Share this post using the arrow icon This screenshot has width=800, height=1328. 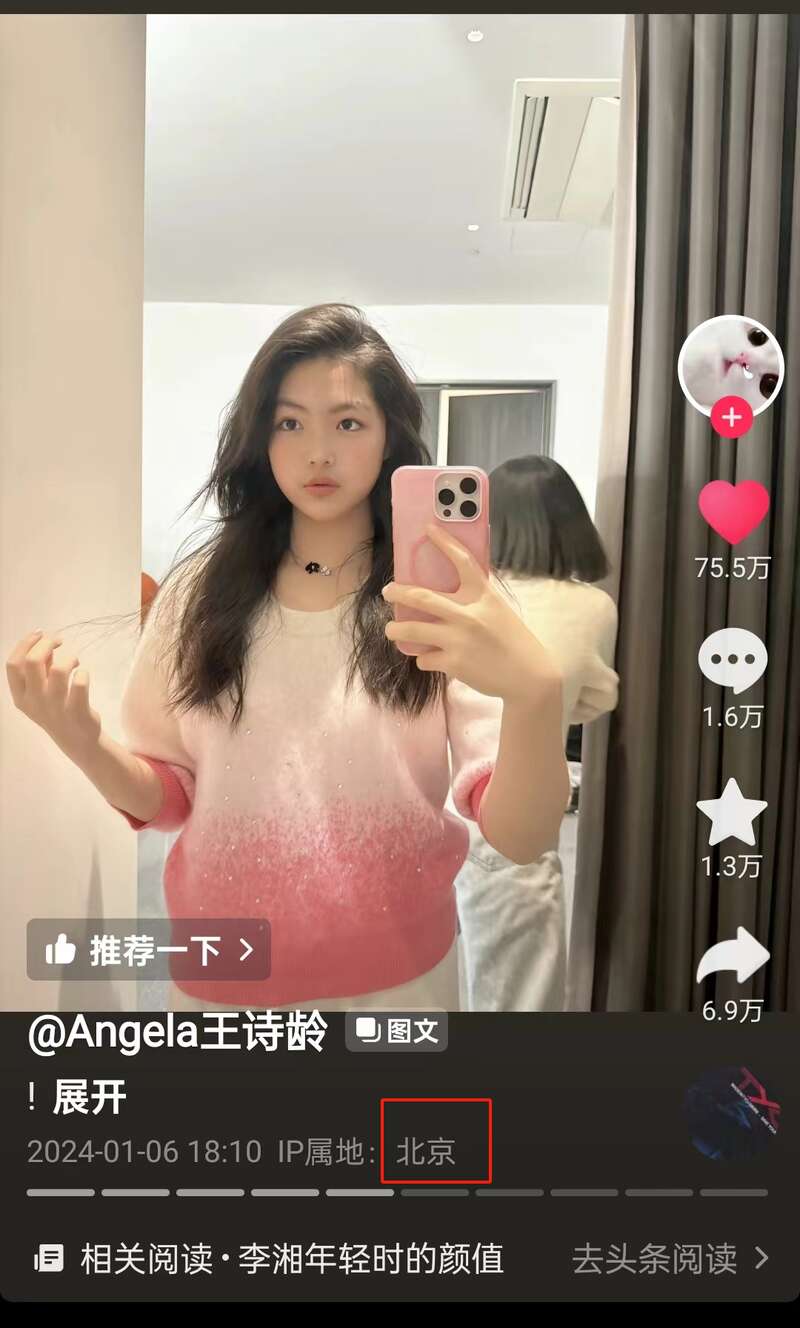point(732,958)
